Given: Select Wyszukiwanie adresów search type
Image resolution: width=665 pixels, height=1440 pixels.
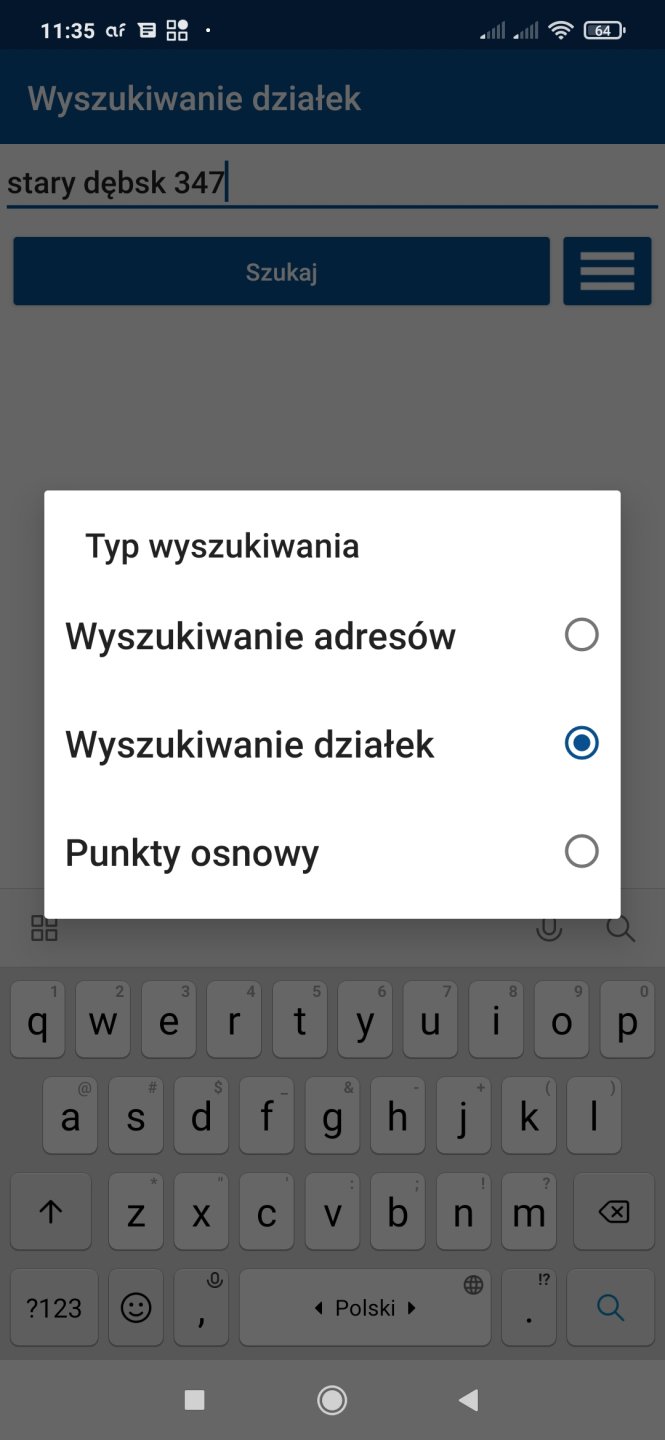Looking at the screenshot, I should tap(331, 636).
